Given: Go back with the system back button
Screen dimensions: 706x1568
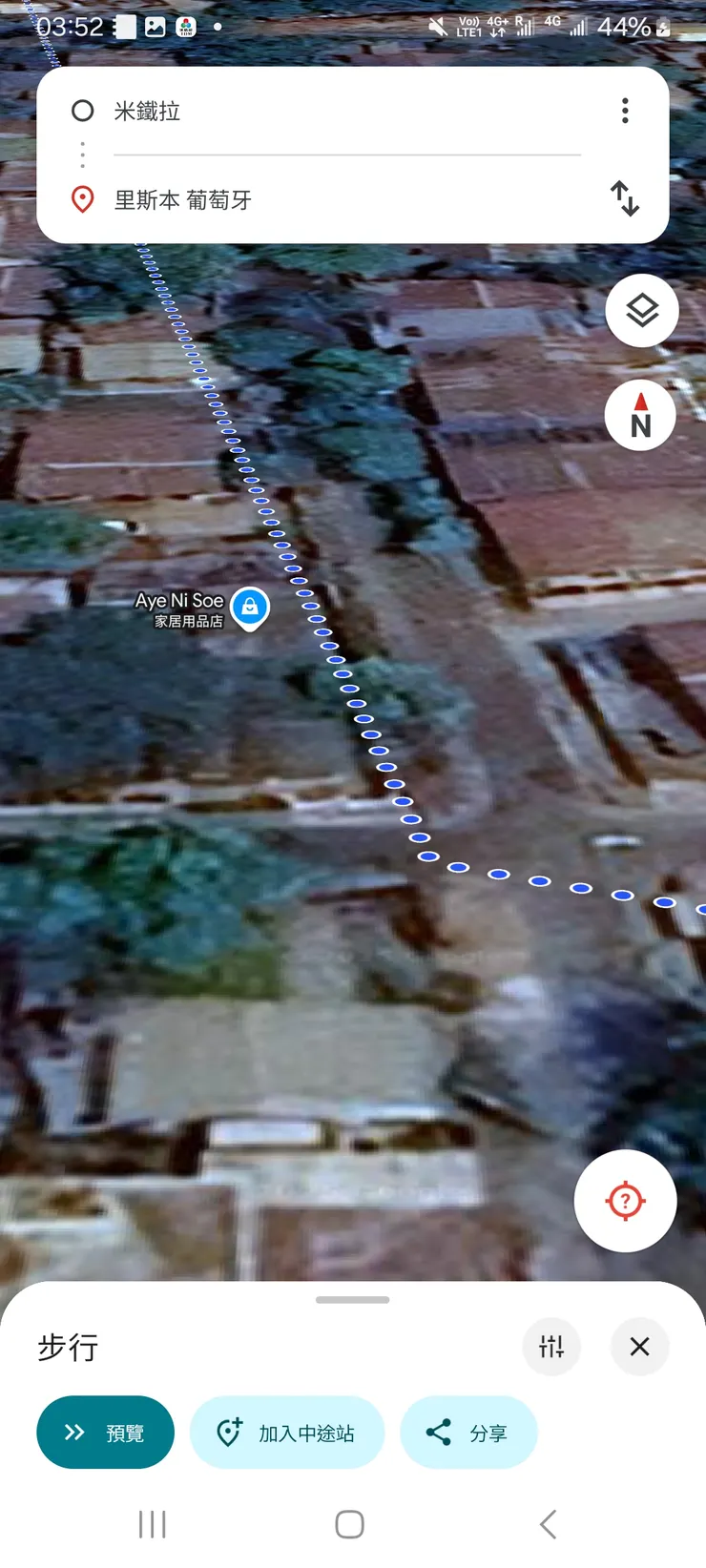Looking at the screenshot, I should click(548, 1524).
